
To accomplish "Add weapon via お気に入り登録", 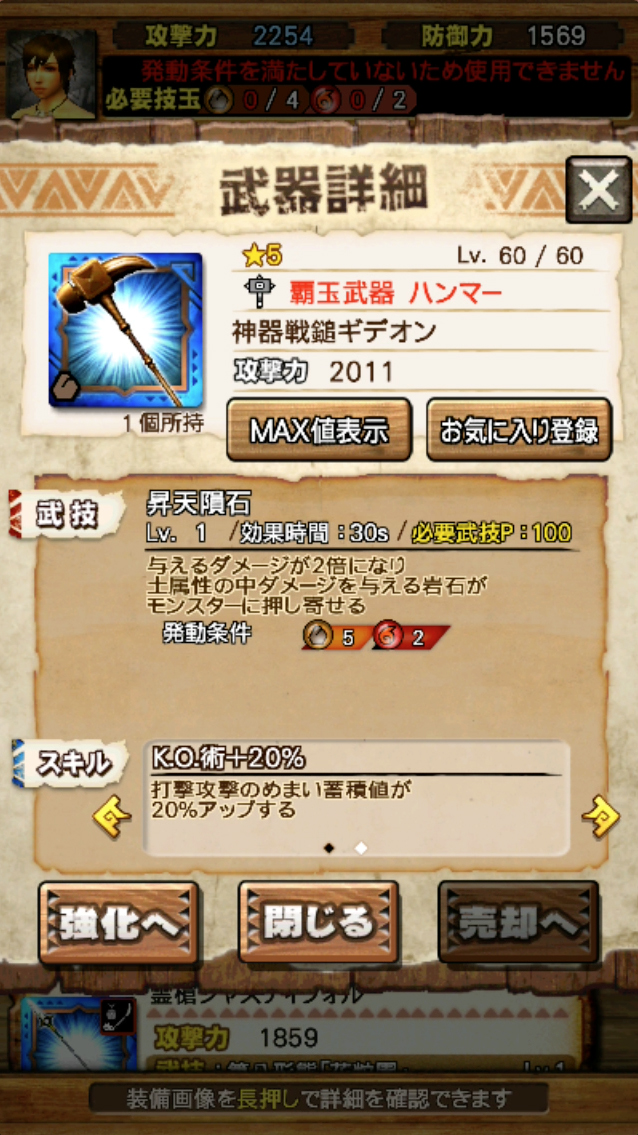I will pyautogui.click(x=519, y=430).
